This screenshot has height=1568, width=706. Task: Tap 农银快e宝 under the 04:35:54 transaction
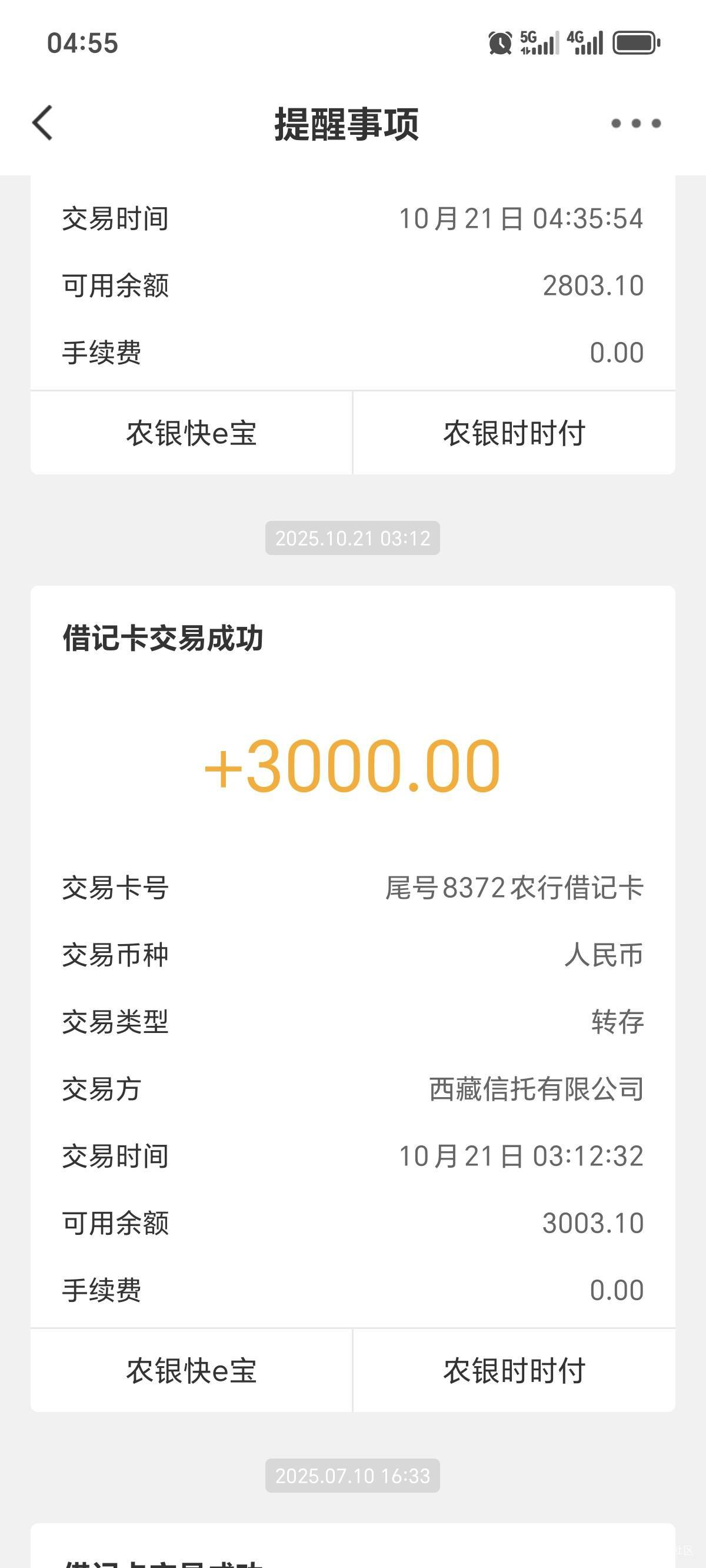click(x=191, y=433)
